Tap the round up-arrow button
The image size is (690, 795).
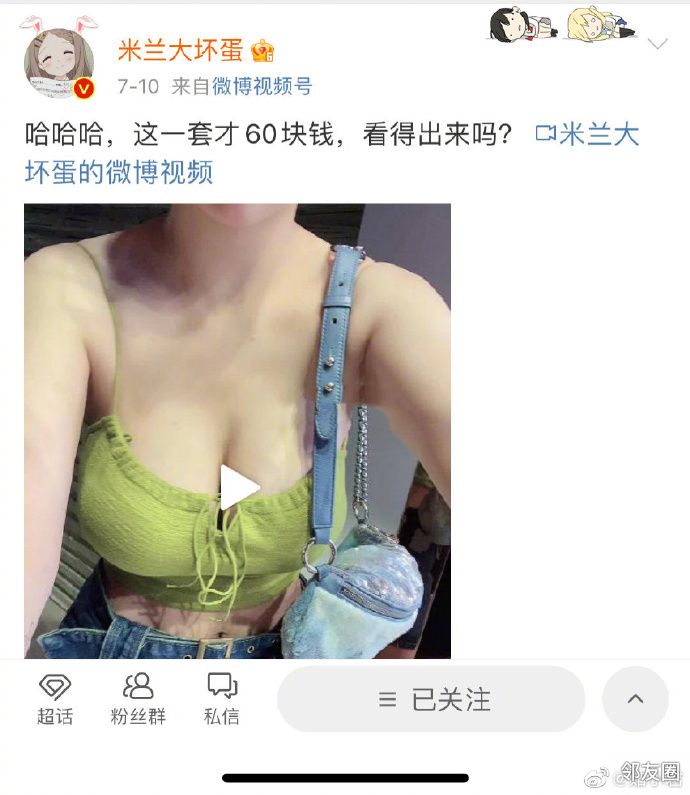point(635,699)
